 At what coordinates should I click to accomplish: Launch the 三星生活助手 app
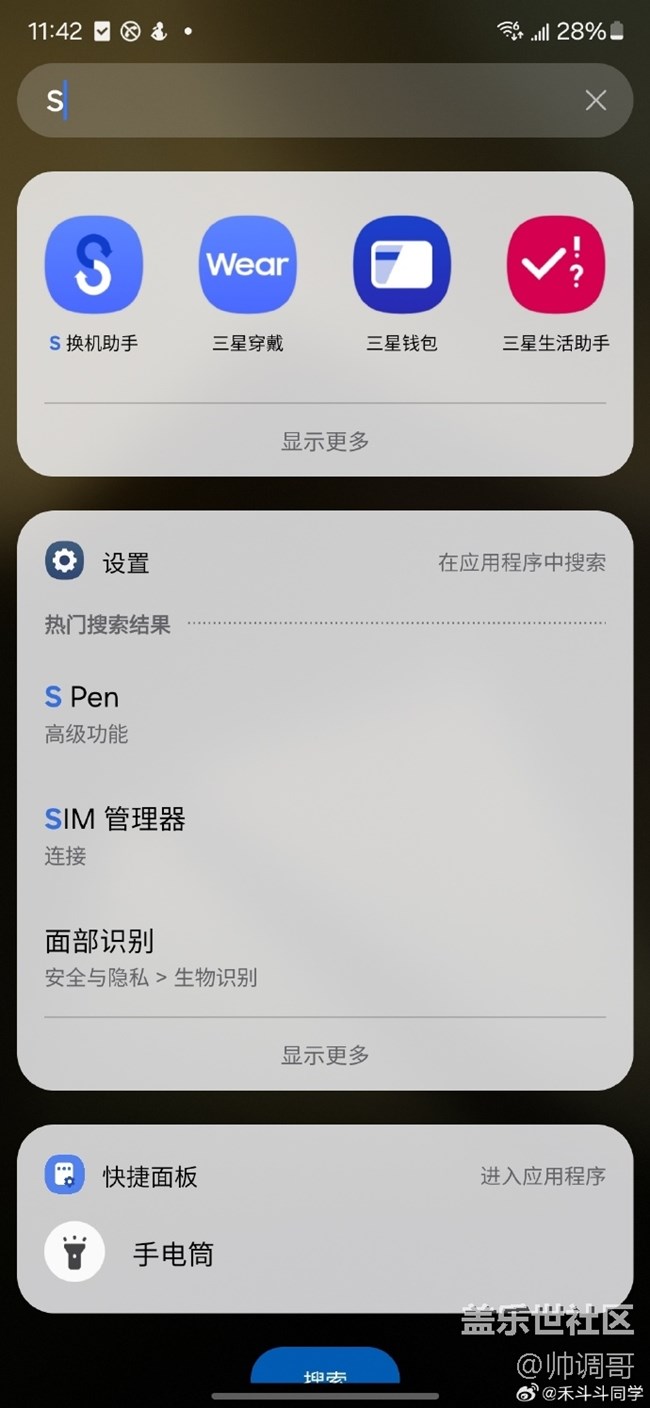pos(556,266)
